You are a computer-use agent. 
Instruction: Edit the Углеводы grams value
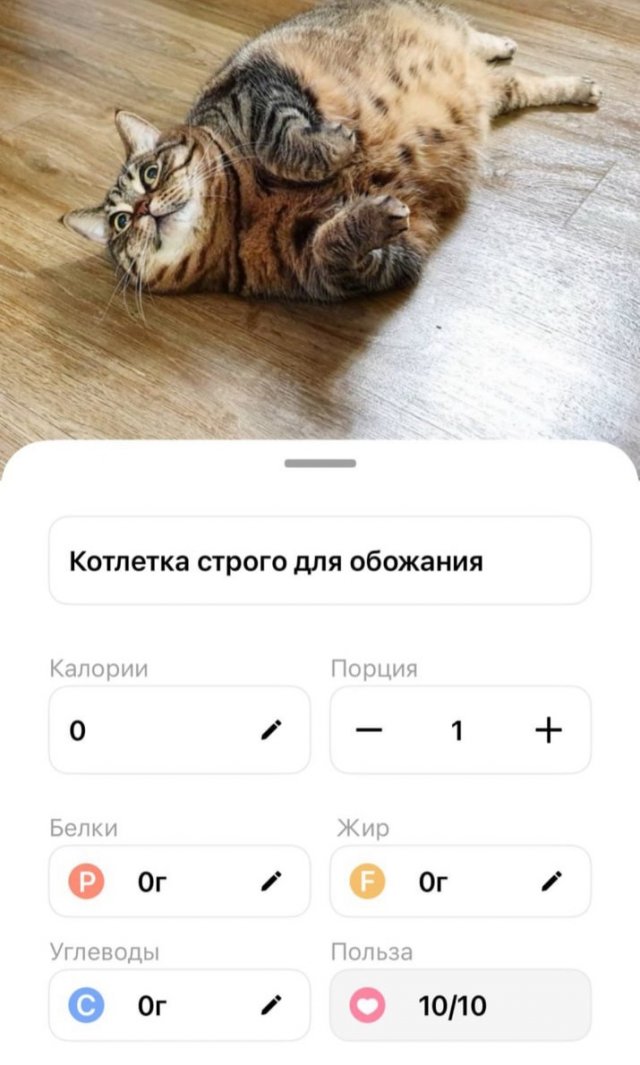pos(270,1005)
